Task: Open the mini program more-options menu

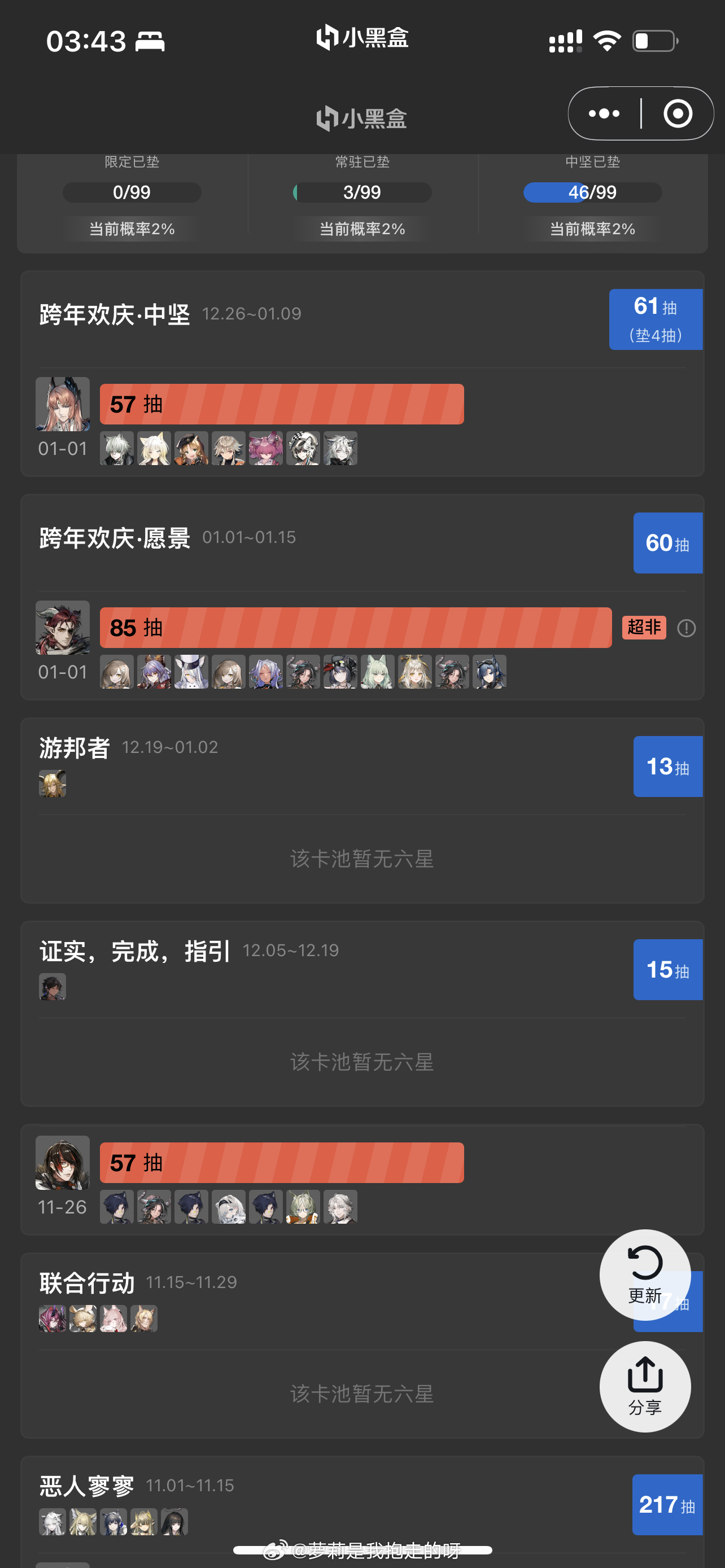Action: 604,114
